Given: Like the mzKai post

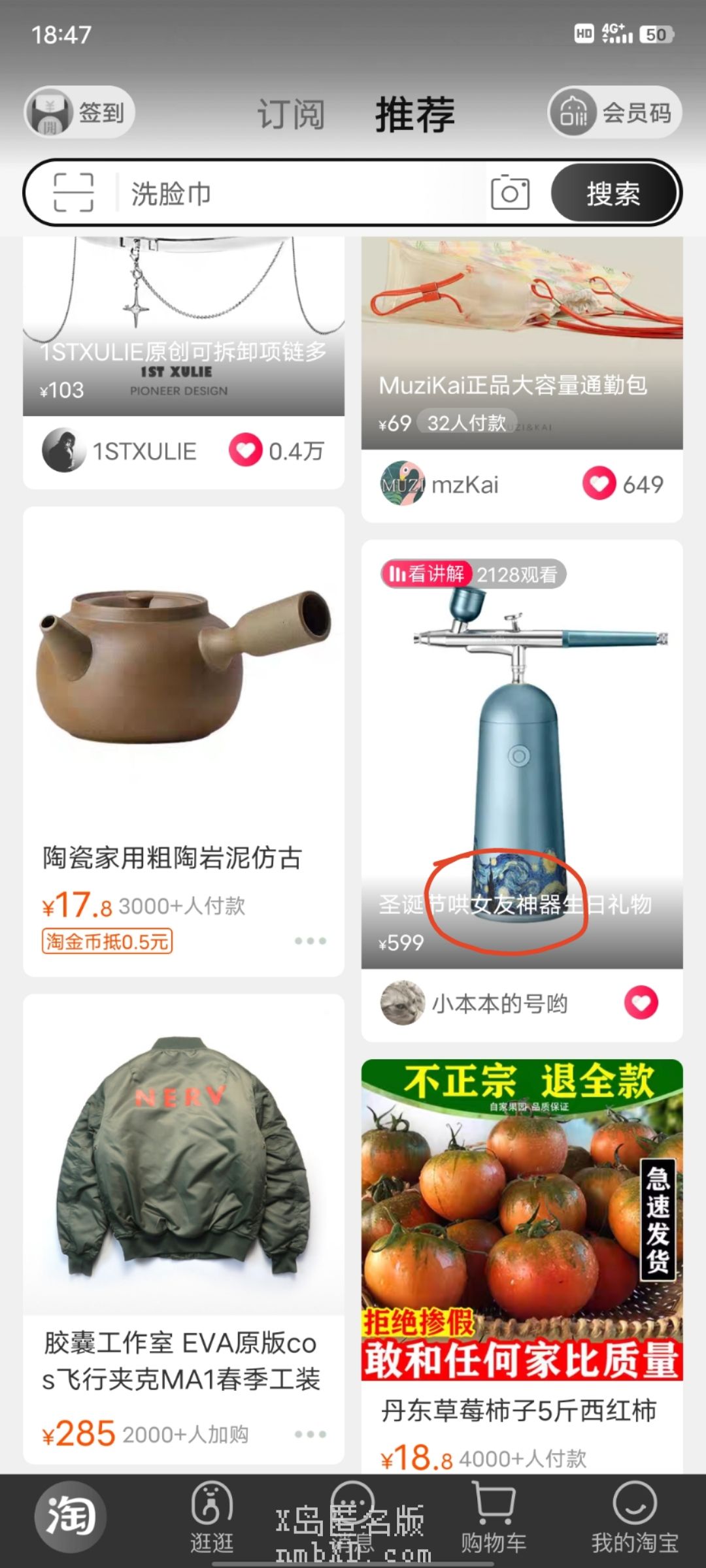Looking at the screenshot, I should (599, 483).
